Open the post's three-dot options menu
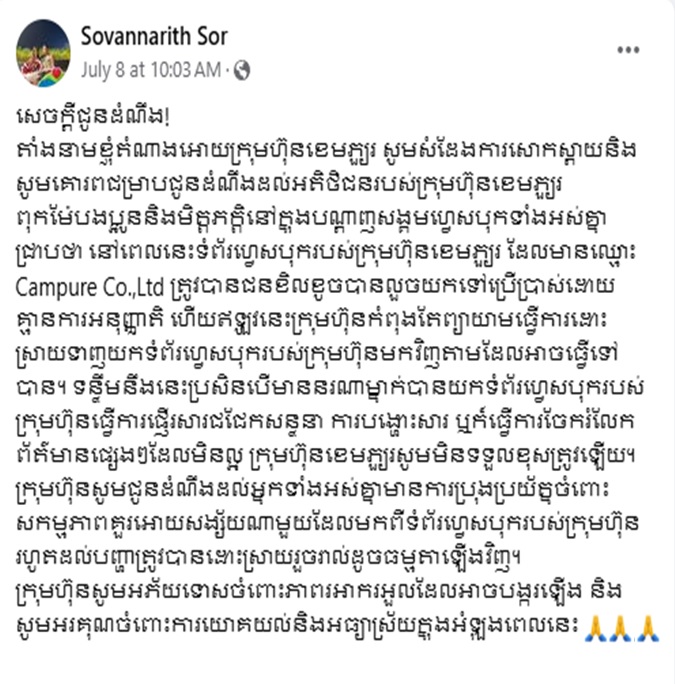675x684 pixels. (628, 48)
